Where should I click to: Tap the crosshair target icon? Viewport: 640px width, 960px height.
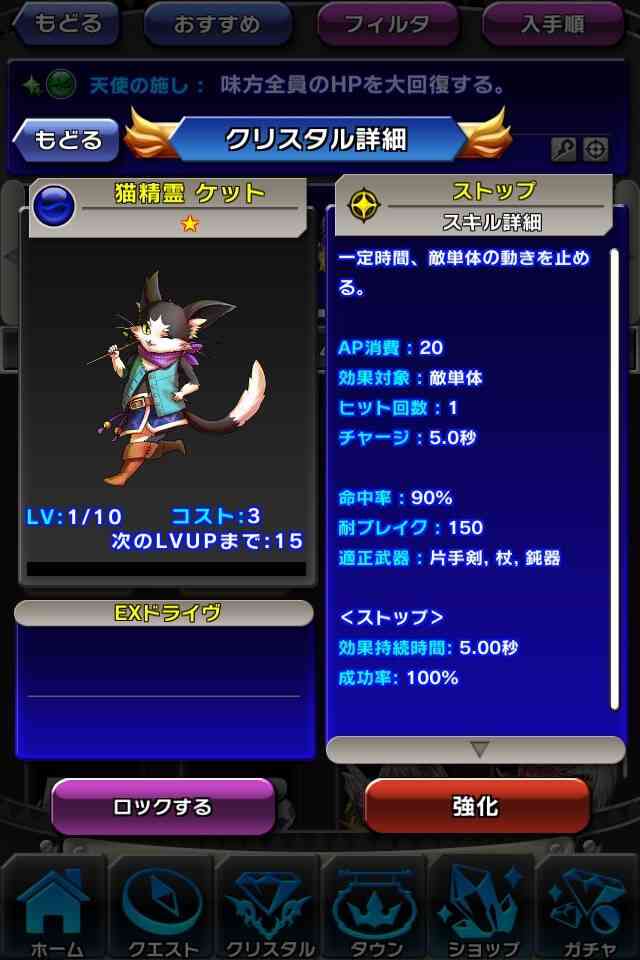point(595,149)
